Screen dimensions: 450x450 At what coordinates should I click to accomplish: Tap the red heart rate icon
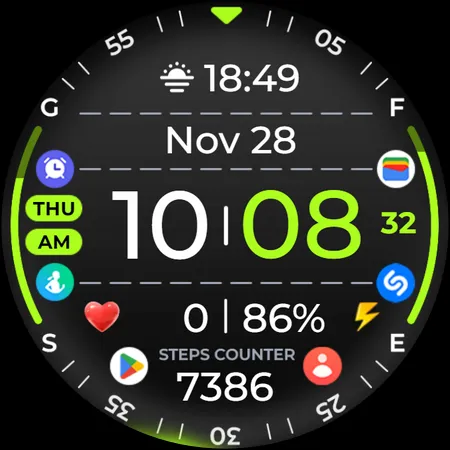tap(102, 316)
